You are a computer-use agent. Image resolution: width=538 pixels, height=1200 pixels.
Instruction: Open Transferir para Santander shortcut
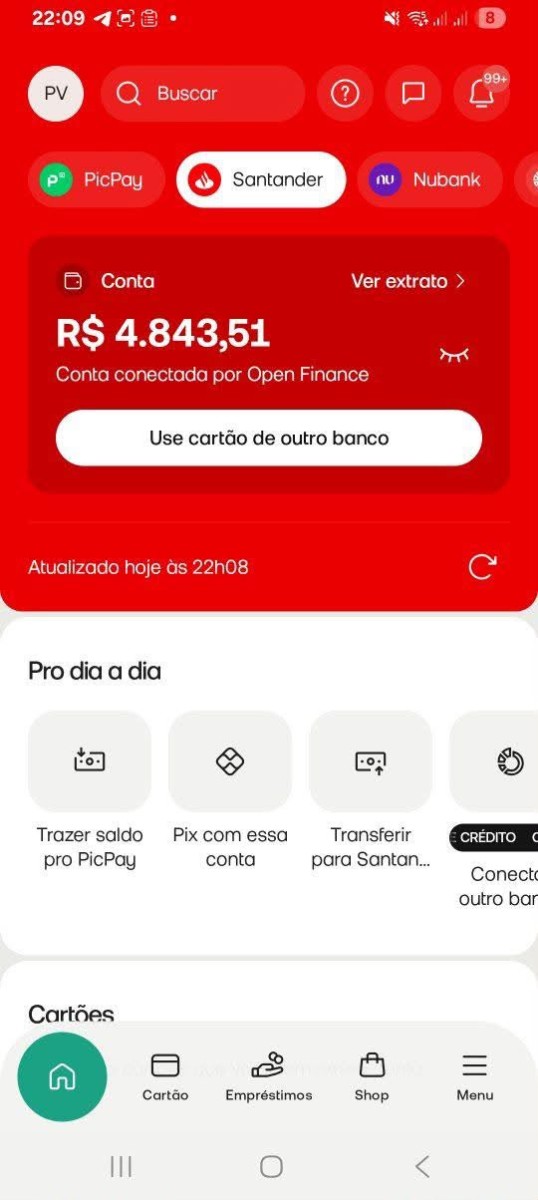[371, 790]
